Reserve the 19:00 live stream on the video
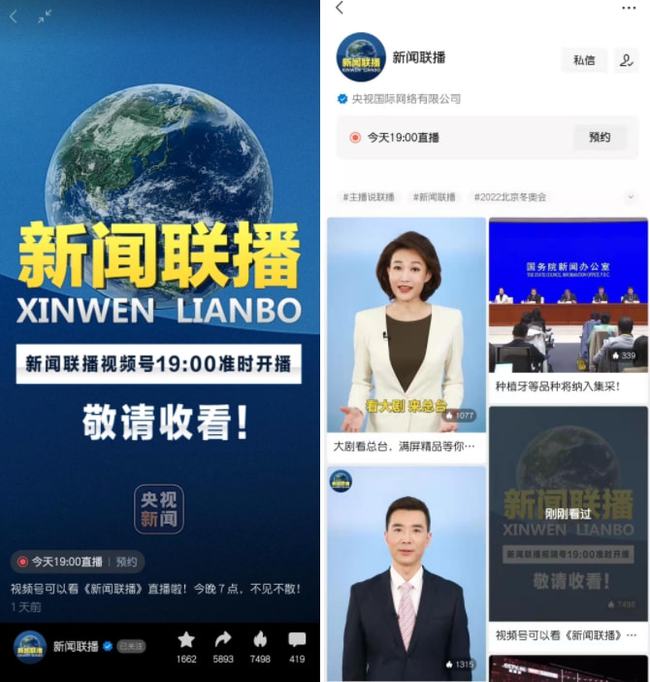This screenshot has width=650, height=682. pos(126,561)
